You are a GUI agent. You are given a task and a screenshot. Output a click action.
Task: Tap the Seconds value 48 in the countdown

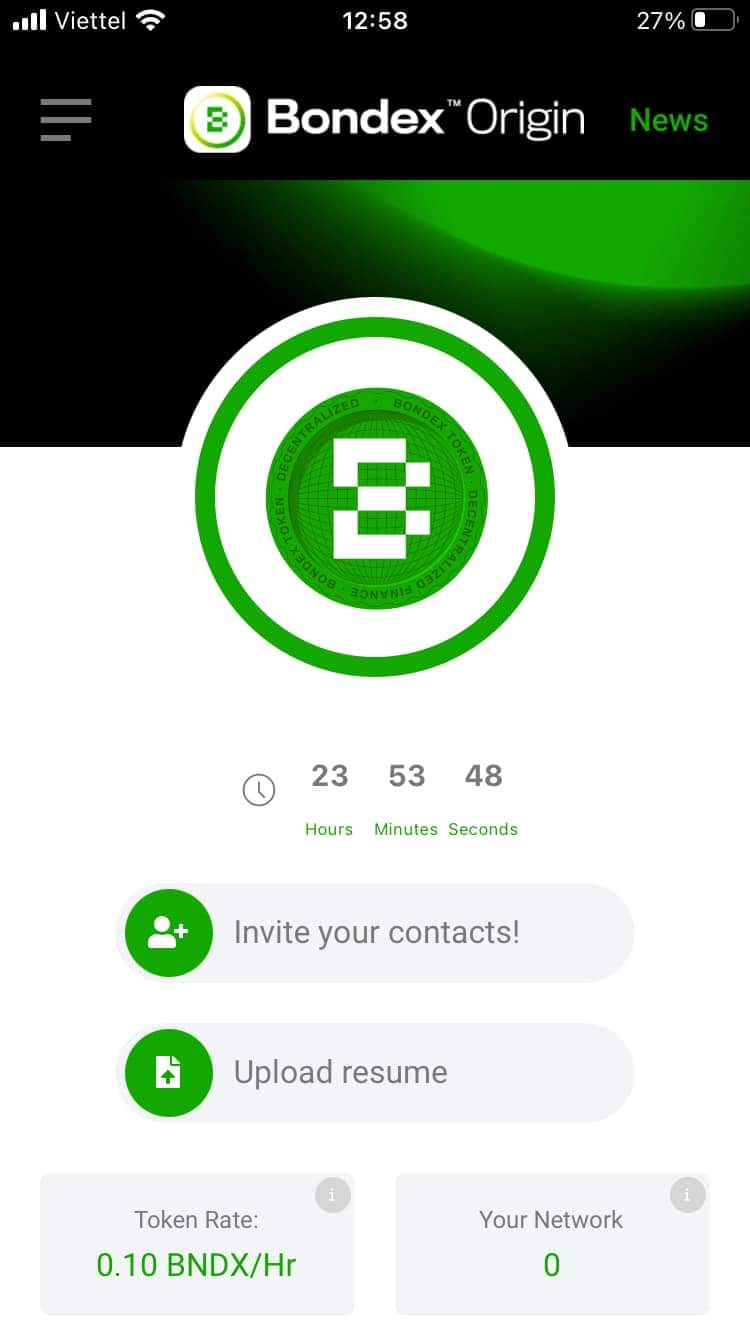click(483, 776)
